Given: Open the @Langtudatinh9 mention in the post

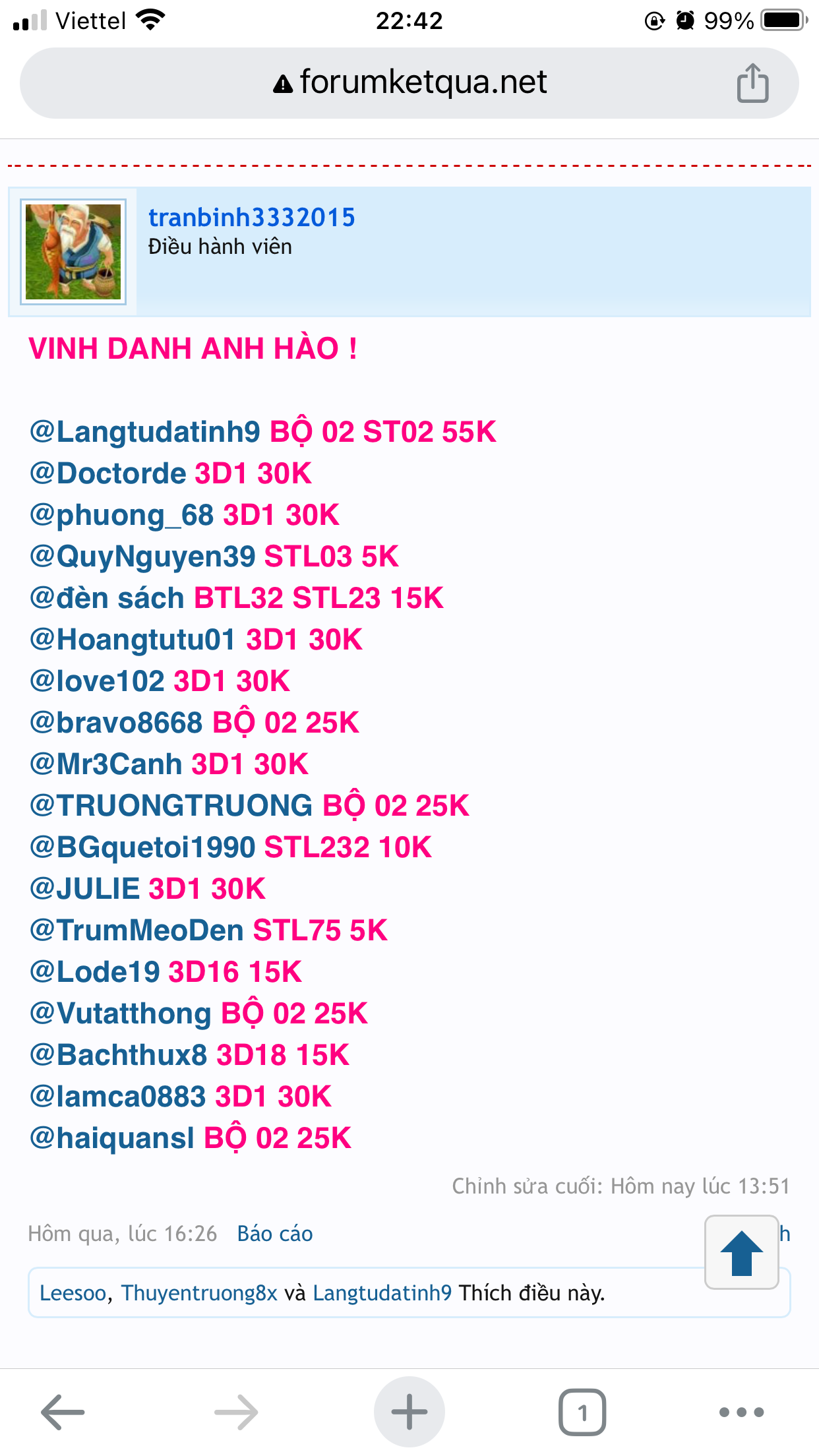Looking at the screenshot, I should (x=145, y=432).
